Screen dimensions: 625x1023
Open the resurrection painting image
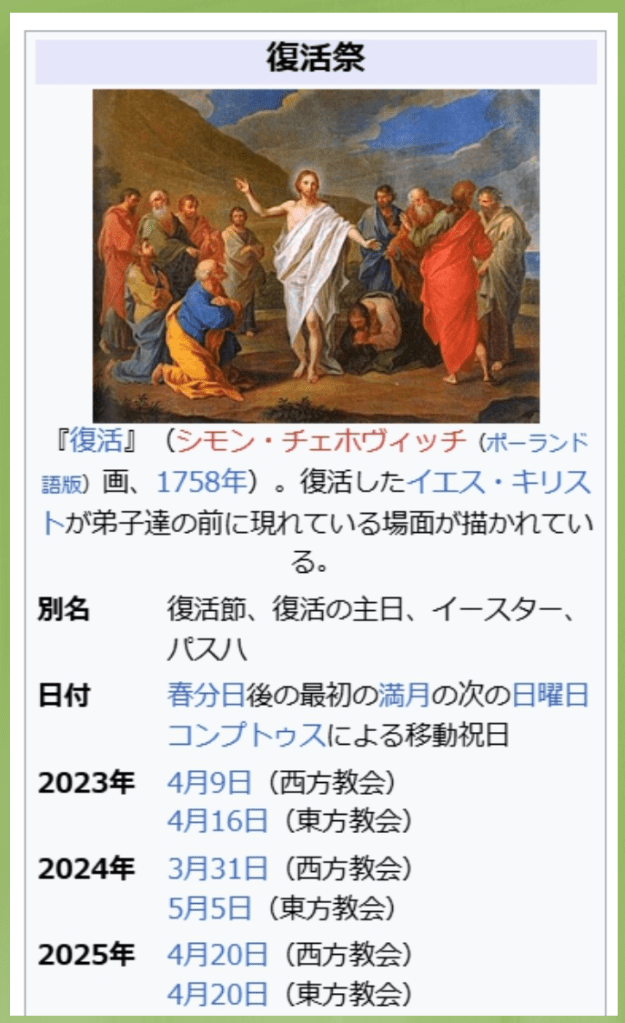[x=316, y=255]
